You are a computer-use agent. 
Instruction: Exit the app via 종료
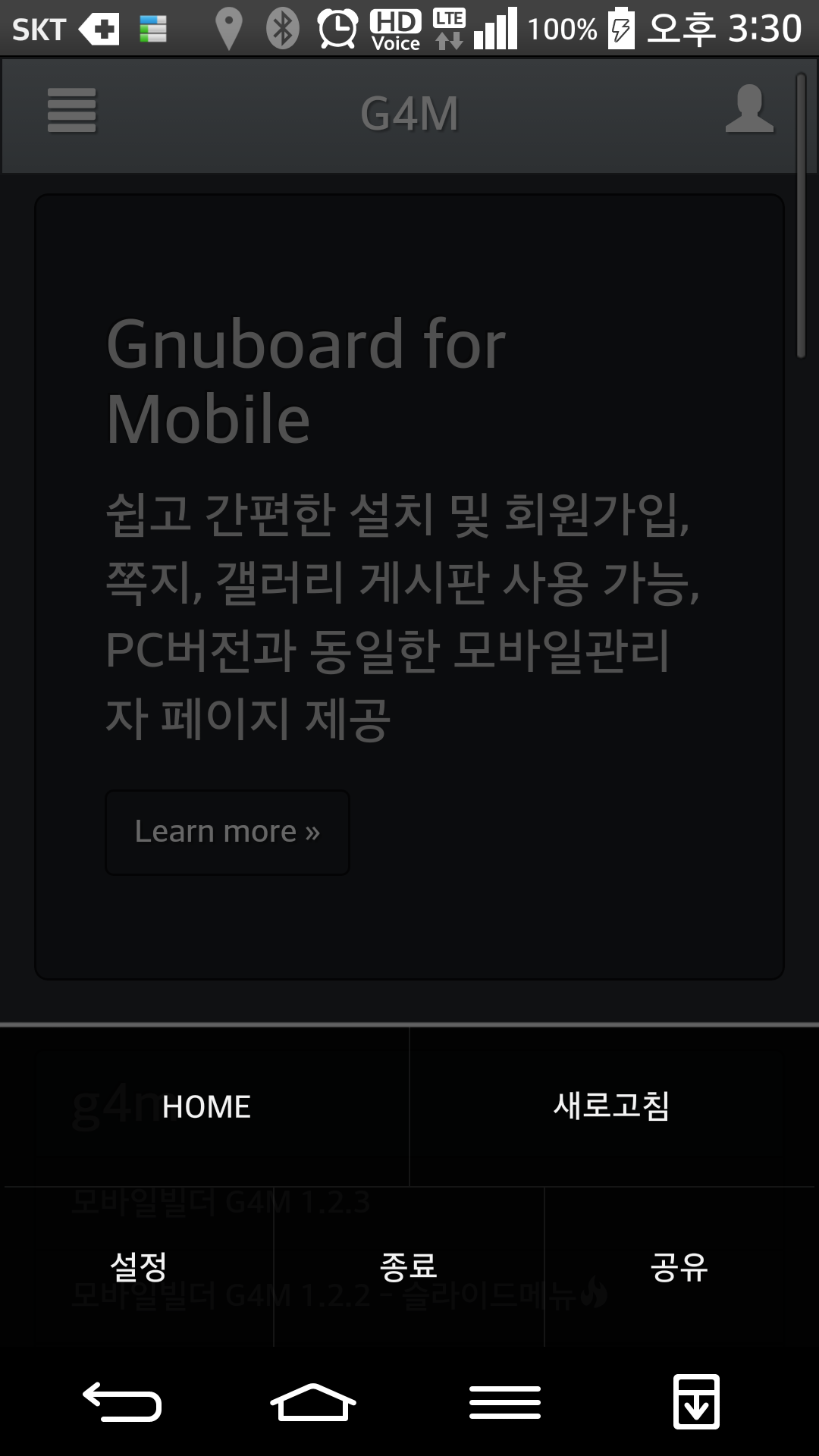point(409,1266)
